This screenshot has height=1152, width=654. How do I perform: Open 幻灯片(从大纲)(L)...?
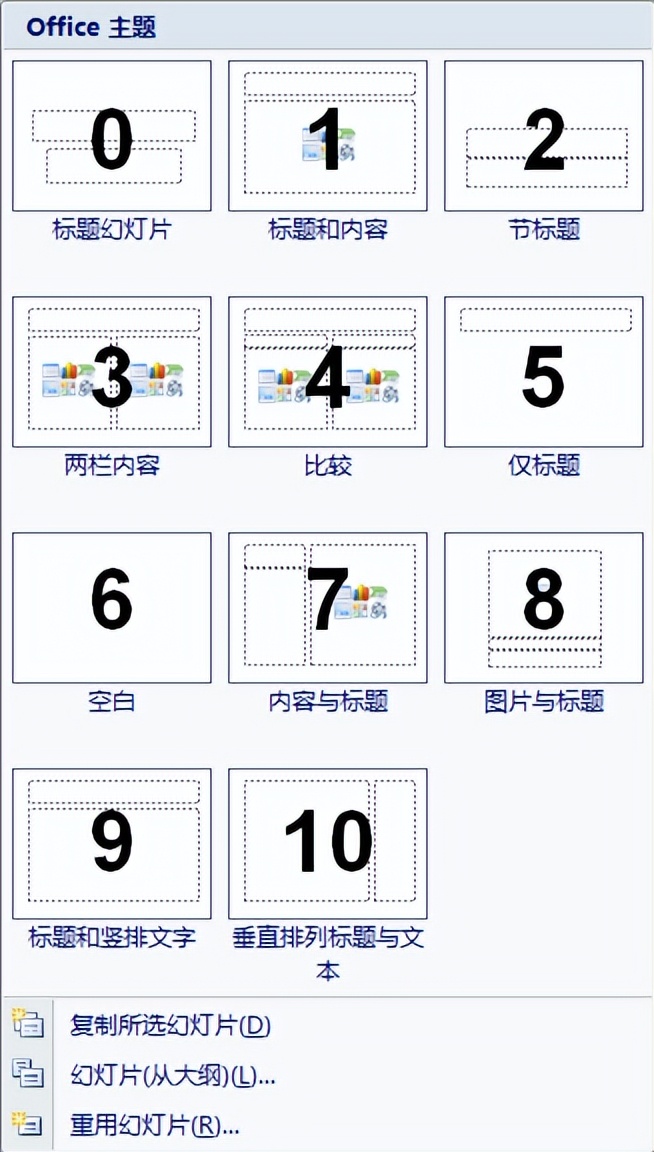(172, 1076)
